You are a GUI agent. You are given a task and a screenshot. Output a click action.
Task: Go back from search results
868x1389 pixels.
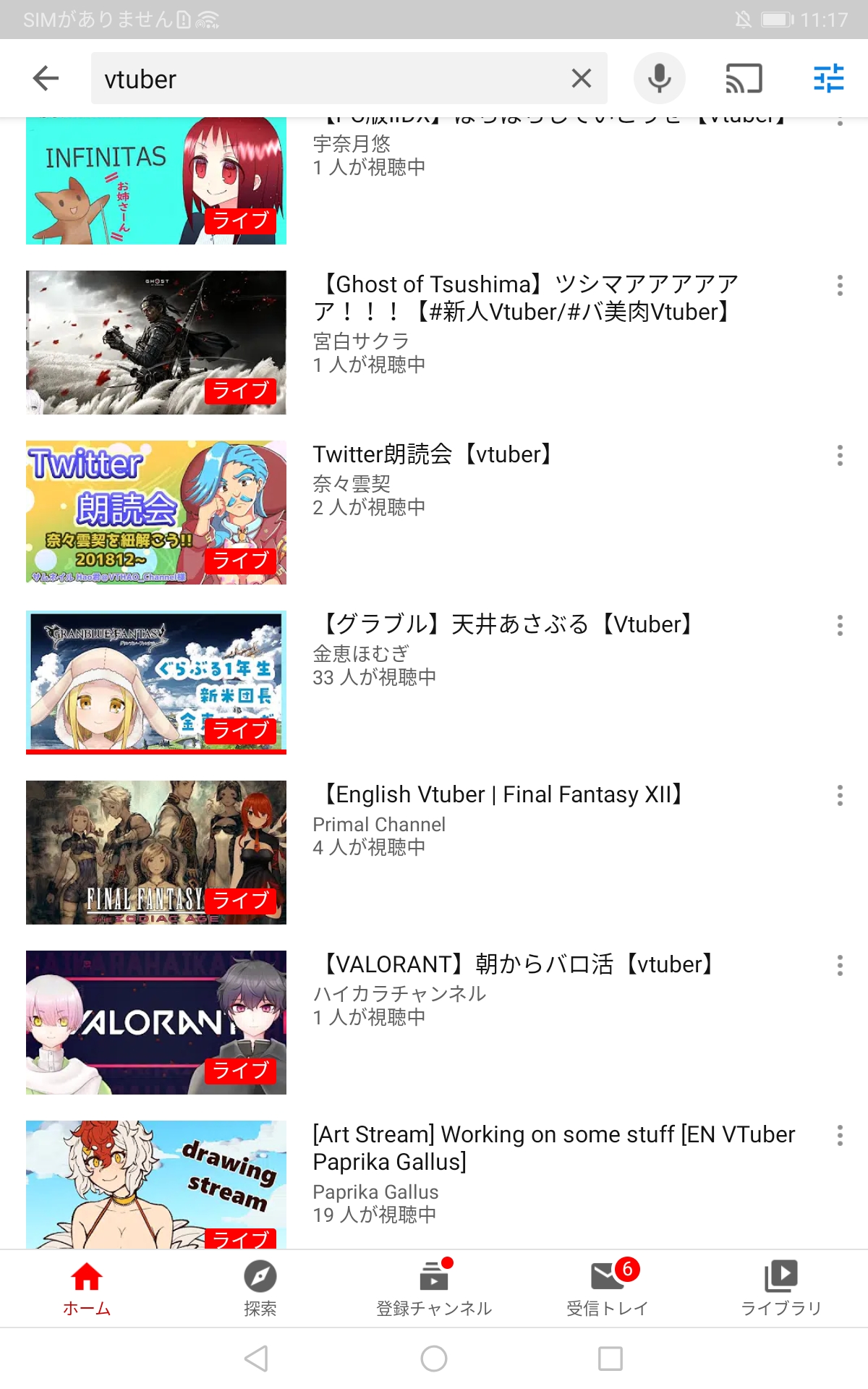point(46,78)
